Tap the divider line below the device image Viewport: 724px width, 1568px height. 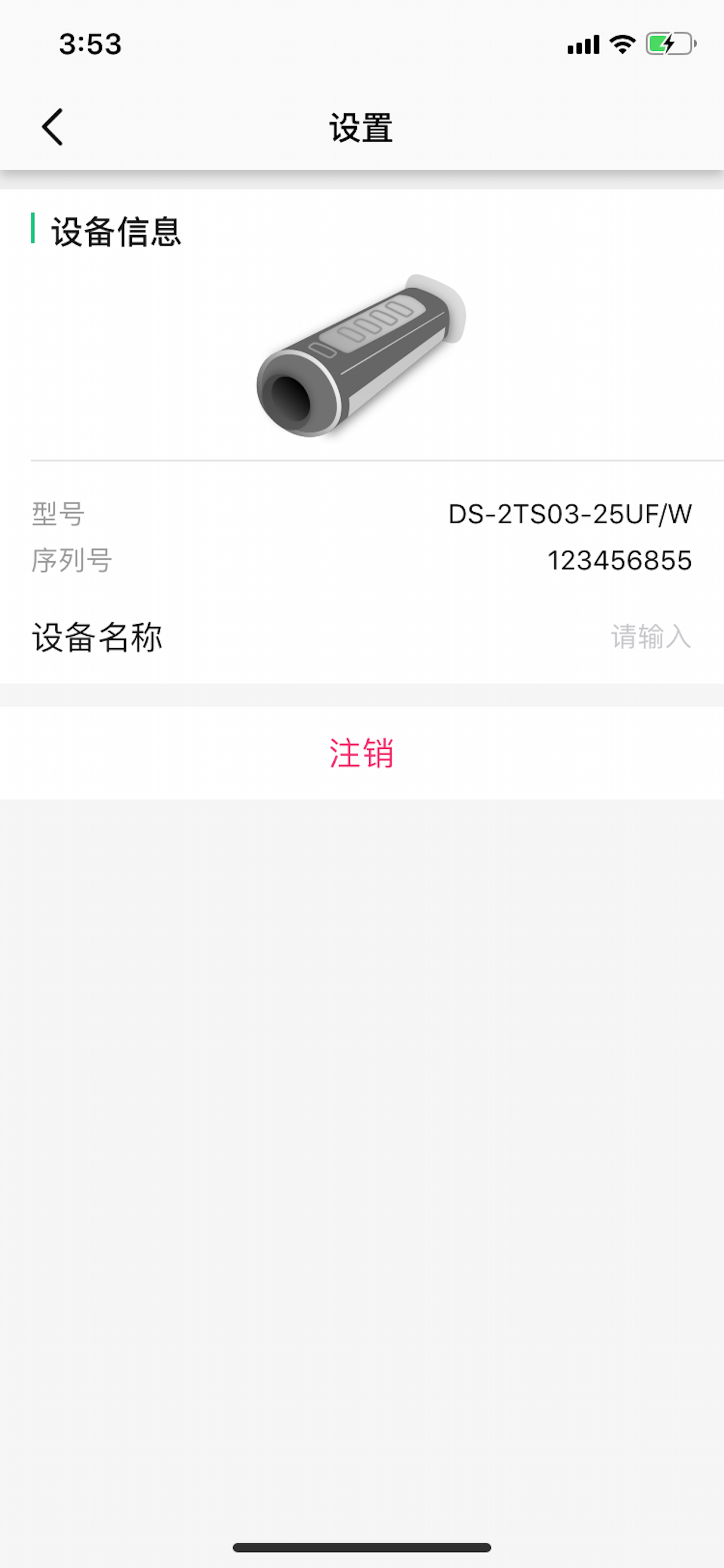[361, 461]
